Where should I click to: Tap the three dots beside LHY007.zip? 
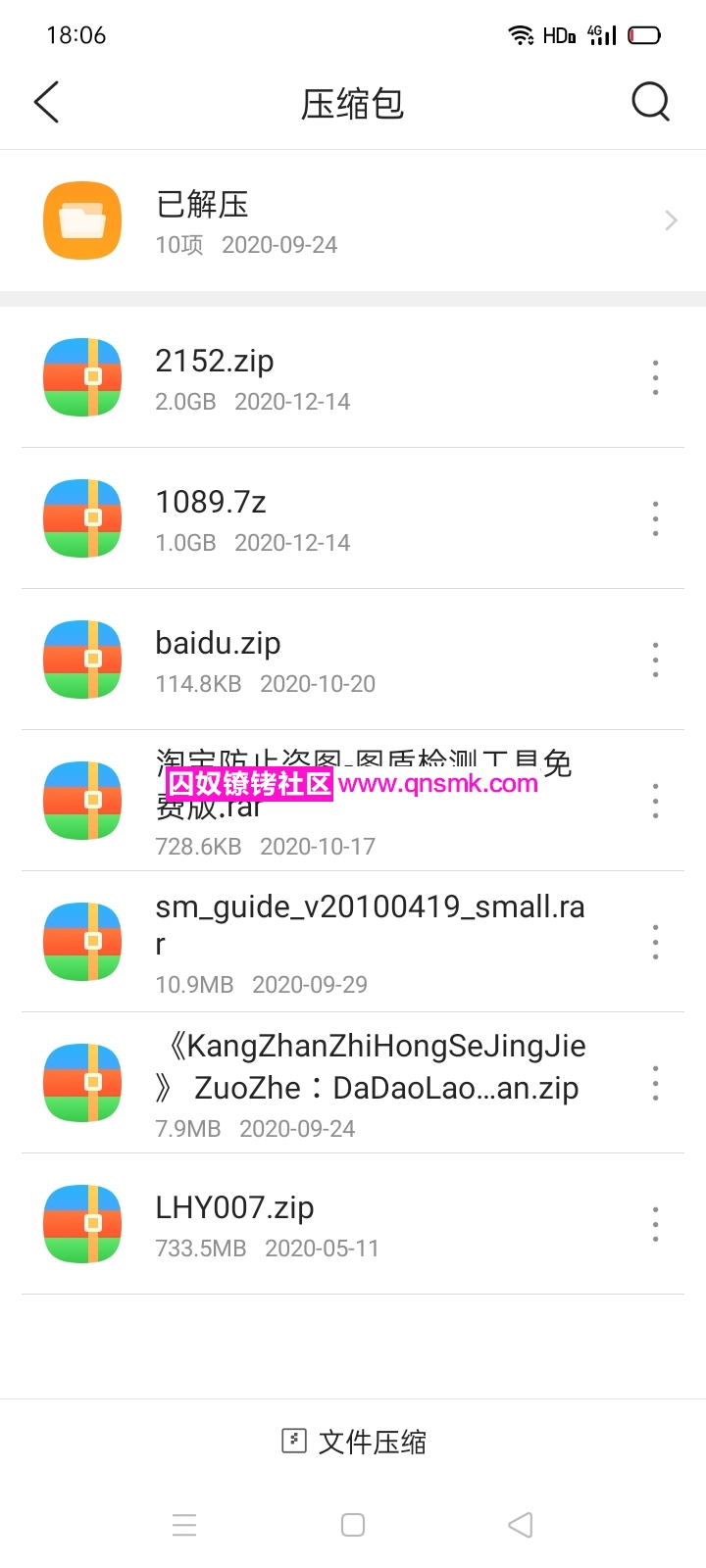coord(655,1224)
